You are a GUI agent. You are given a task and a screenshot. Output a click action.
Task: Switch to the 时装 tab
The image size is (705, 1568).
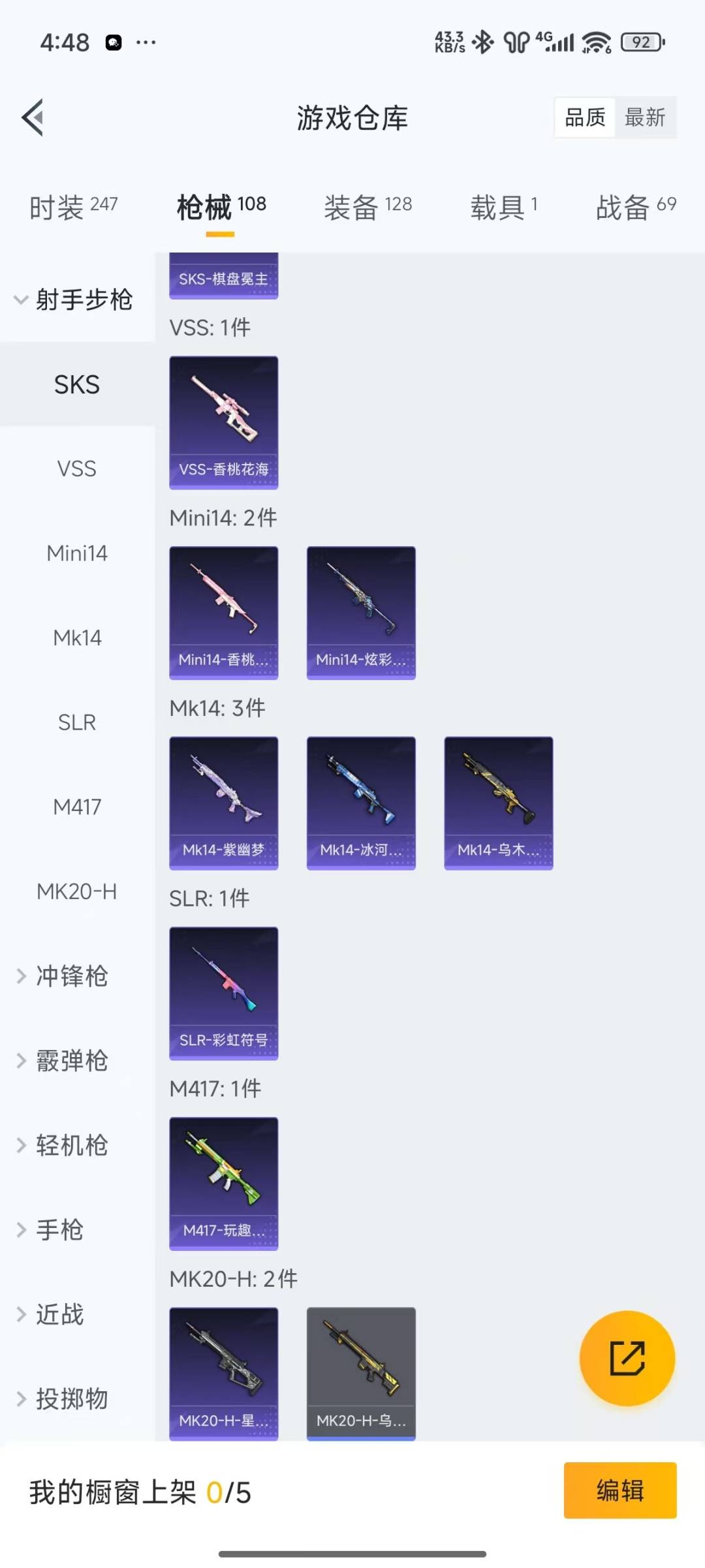[73, 207]
